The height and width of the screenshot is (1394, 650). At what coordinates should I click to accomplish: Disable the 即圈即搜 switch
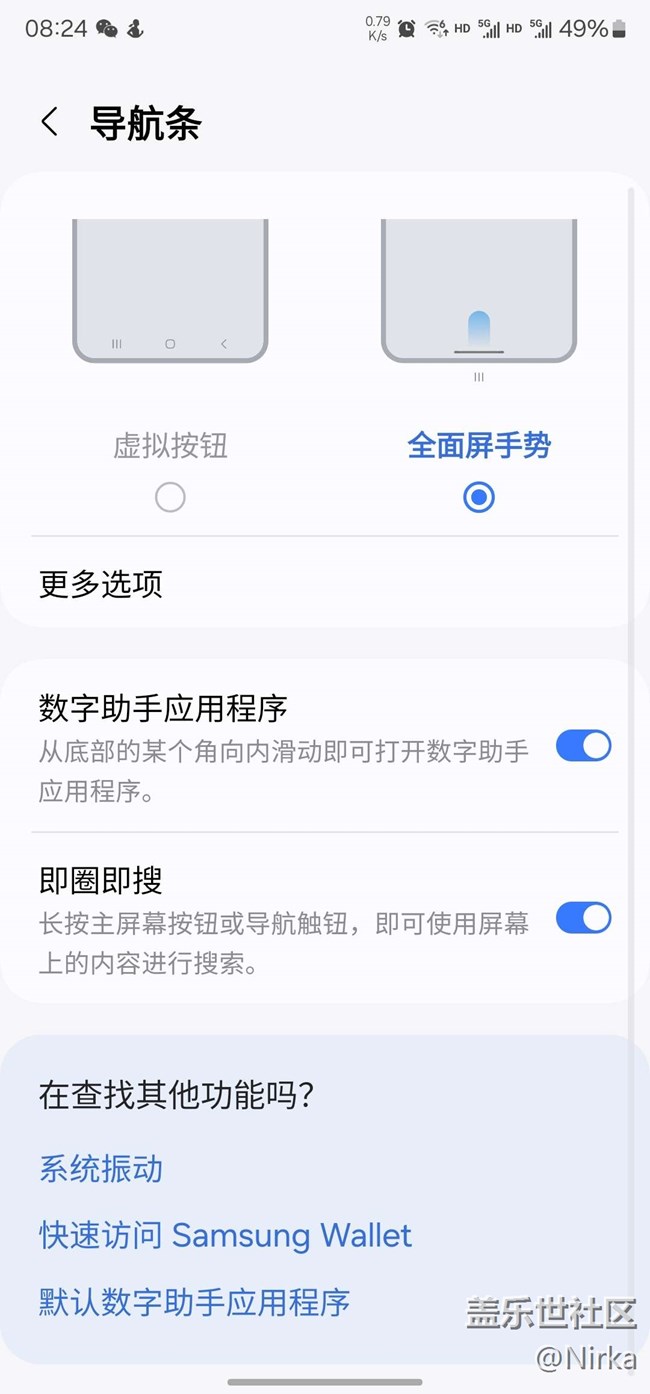[x=583, y=918]
